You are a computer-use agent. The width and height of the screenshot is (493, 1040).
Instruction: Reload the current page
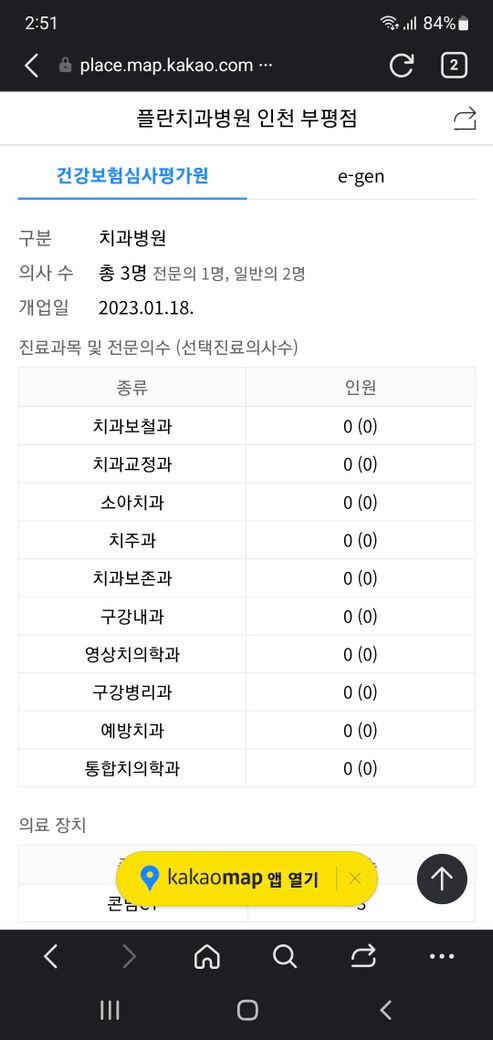click(401, 65)
